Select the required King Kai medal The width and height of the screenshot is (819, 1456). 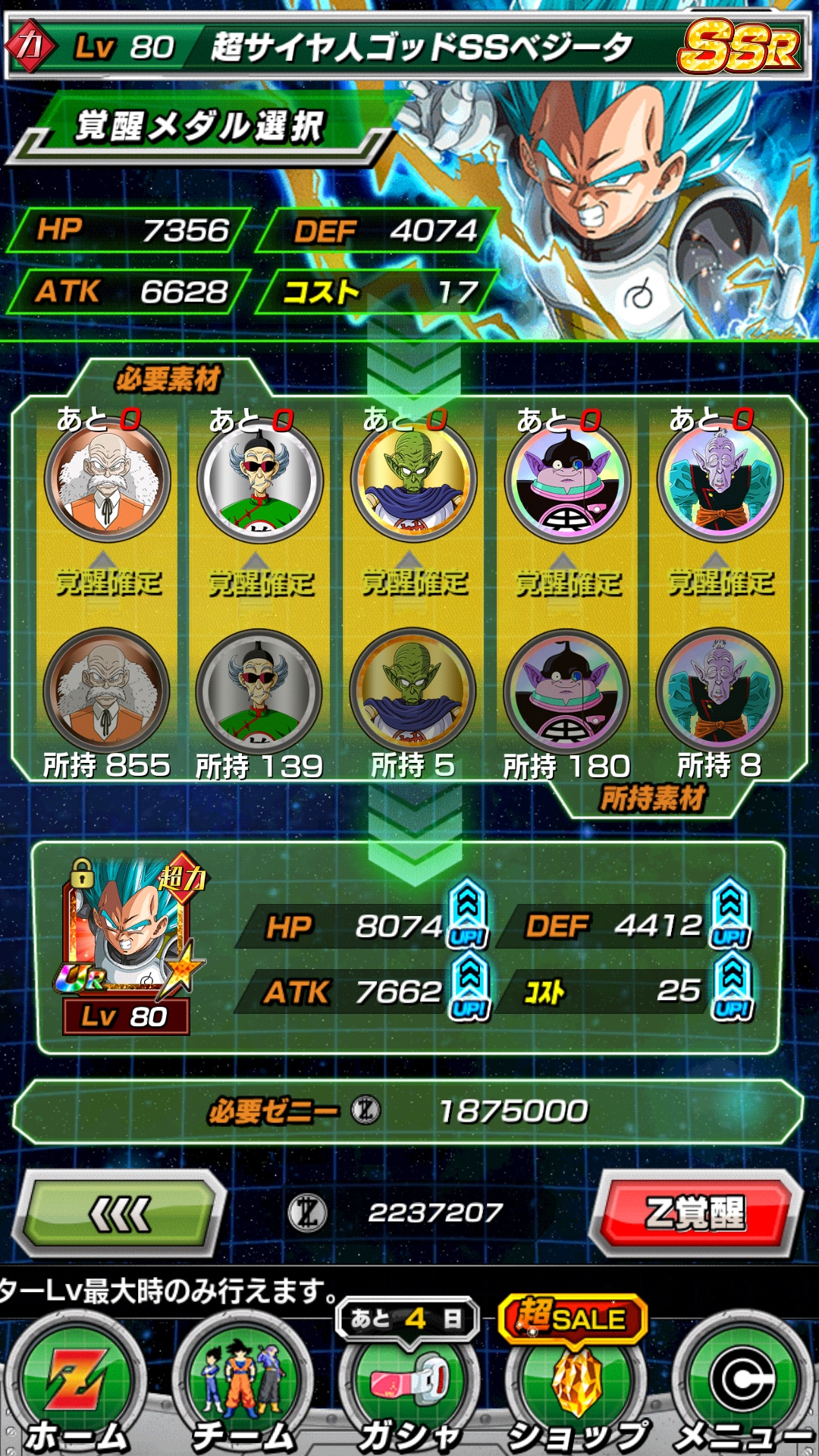(567, 479)
